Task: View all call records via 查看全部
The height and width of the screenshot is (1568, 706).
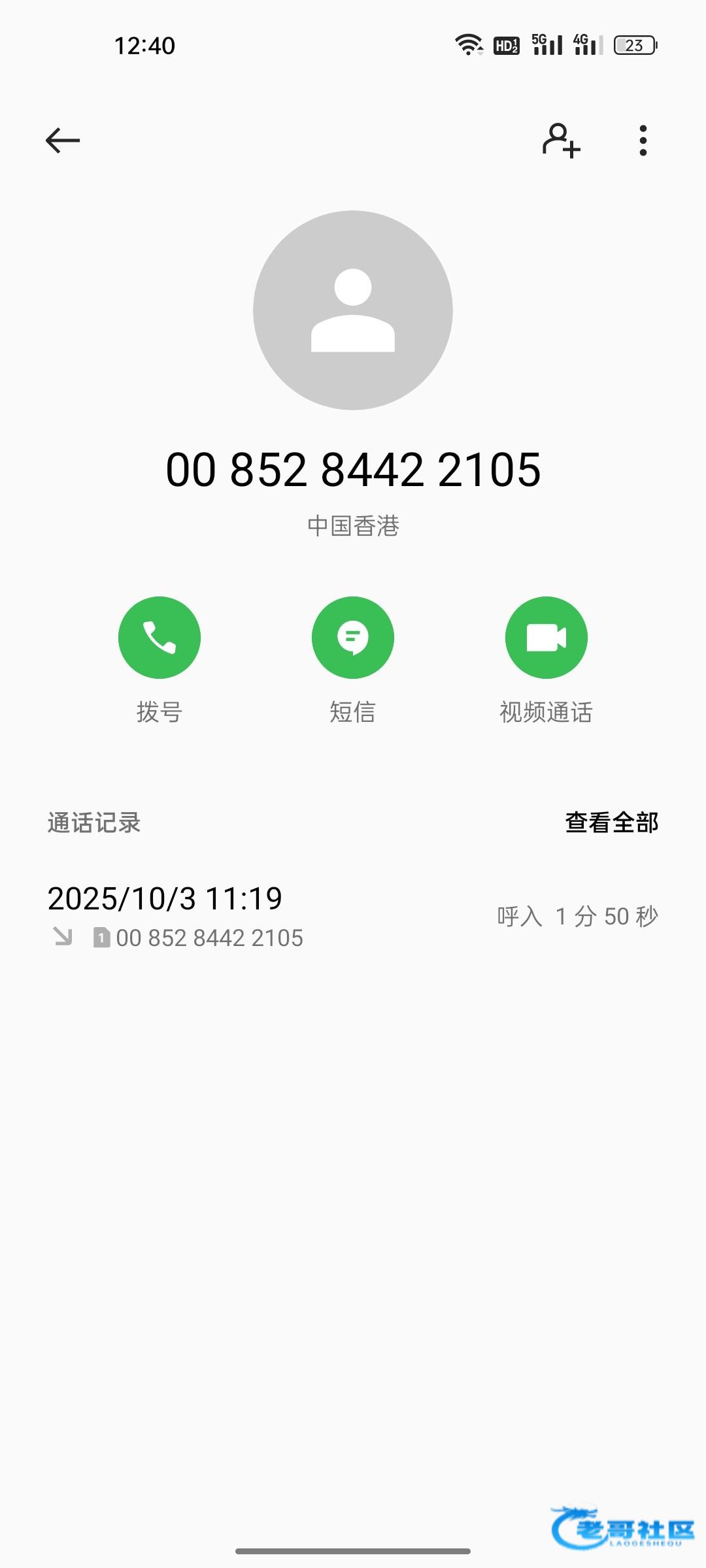Action: click(x=611, y=823)
